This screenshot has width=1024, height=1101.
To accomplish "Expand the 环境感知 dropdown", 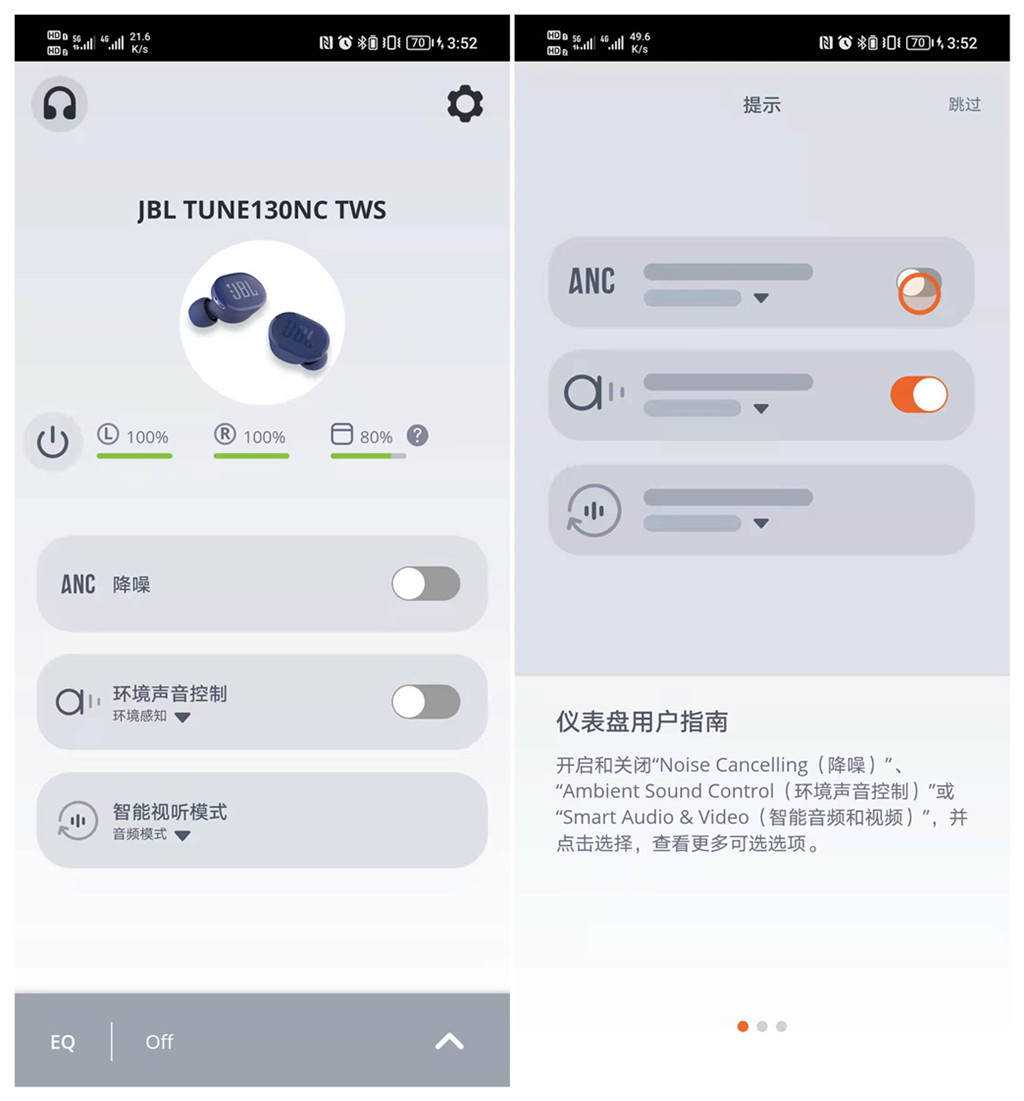I will pyautogui.click(x=182, y=717).
